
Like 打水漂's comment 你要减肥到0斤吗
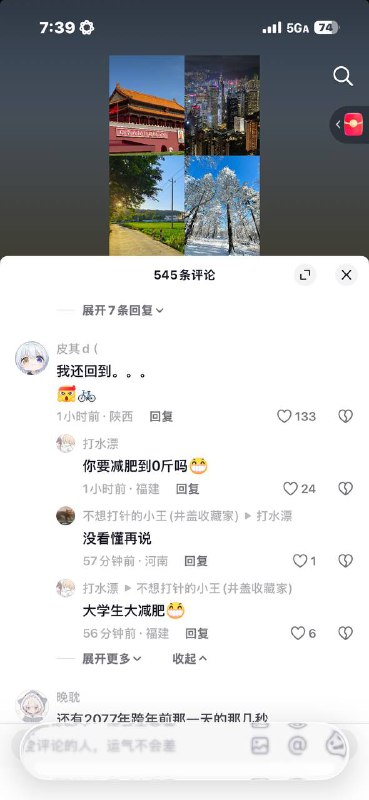coord(300,489)
